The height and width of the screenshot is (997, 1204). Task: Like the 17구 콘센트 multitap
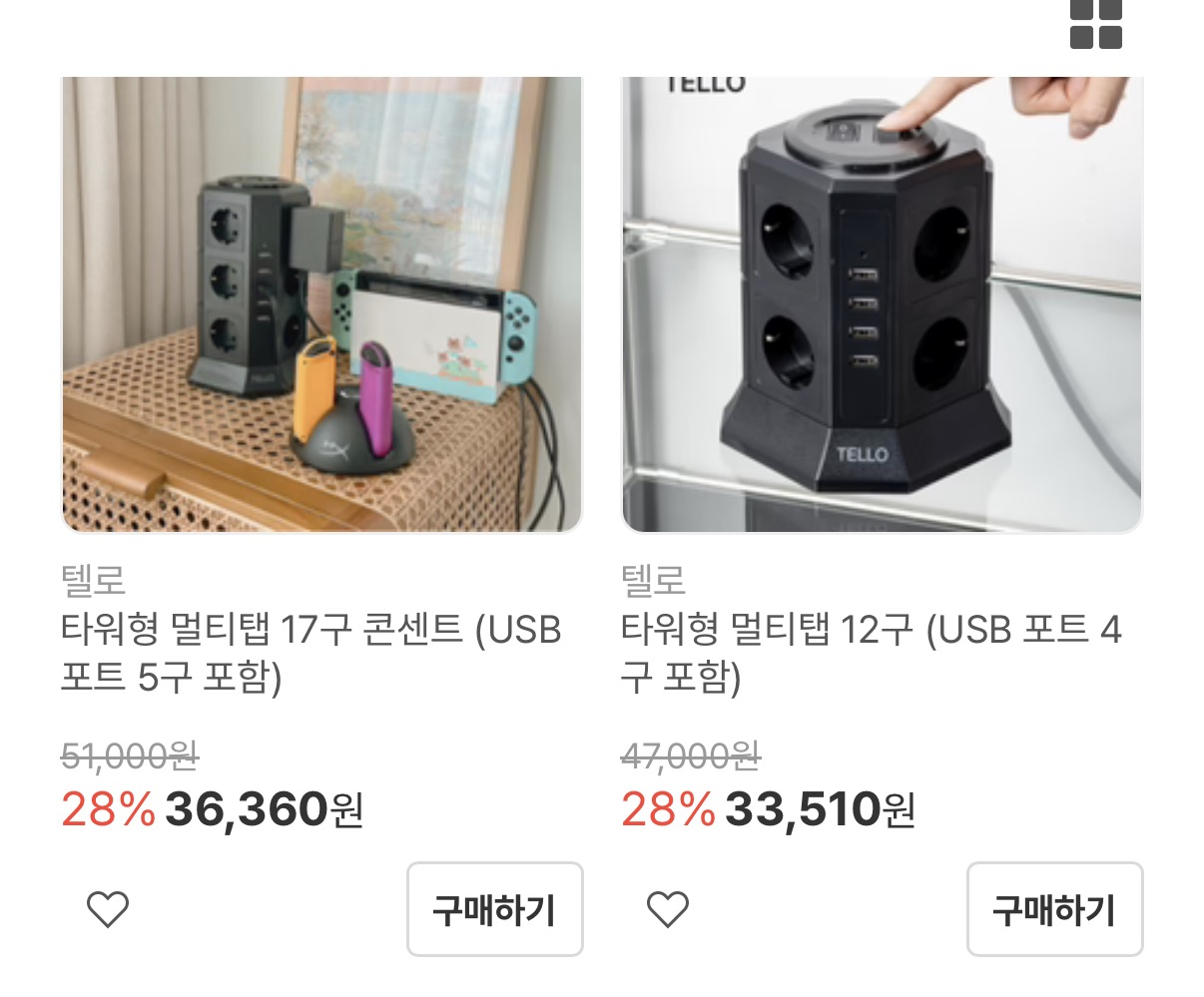108,909
